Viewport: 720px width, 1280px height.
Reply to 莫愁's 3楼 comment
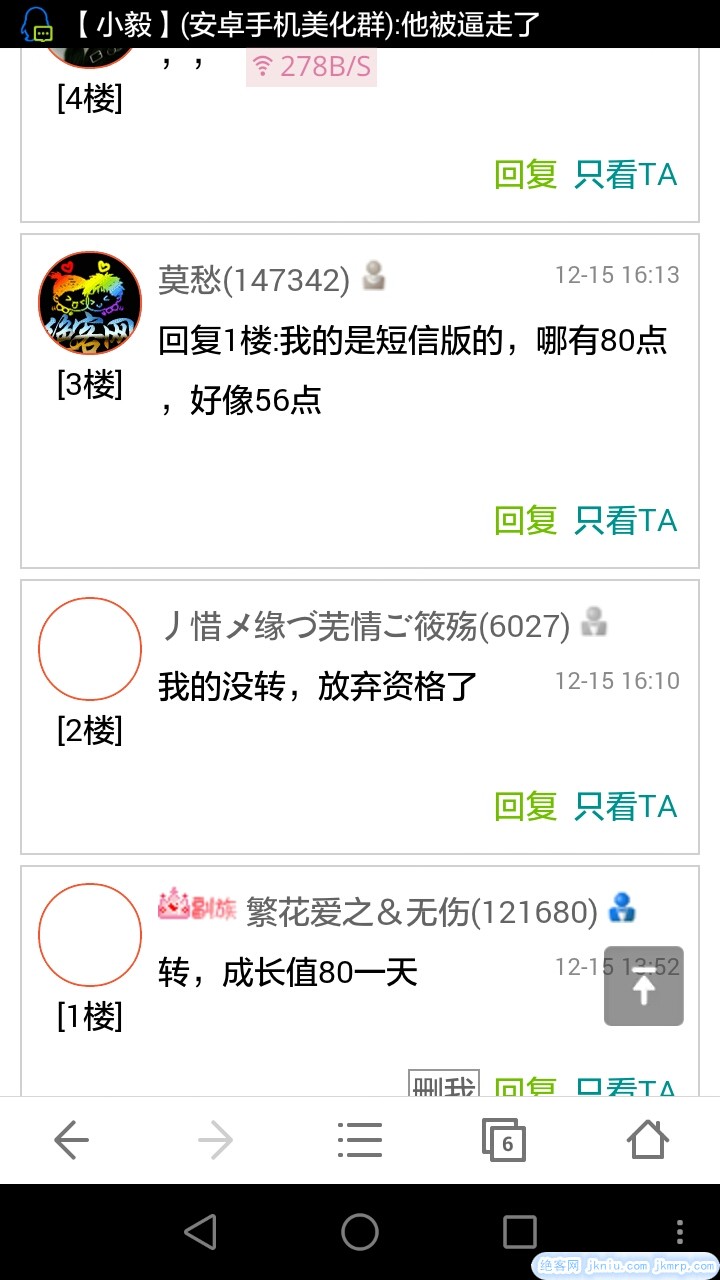[x=525, y=520]
